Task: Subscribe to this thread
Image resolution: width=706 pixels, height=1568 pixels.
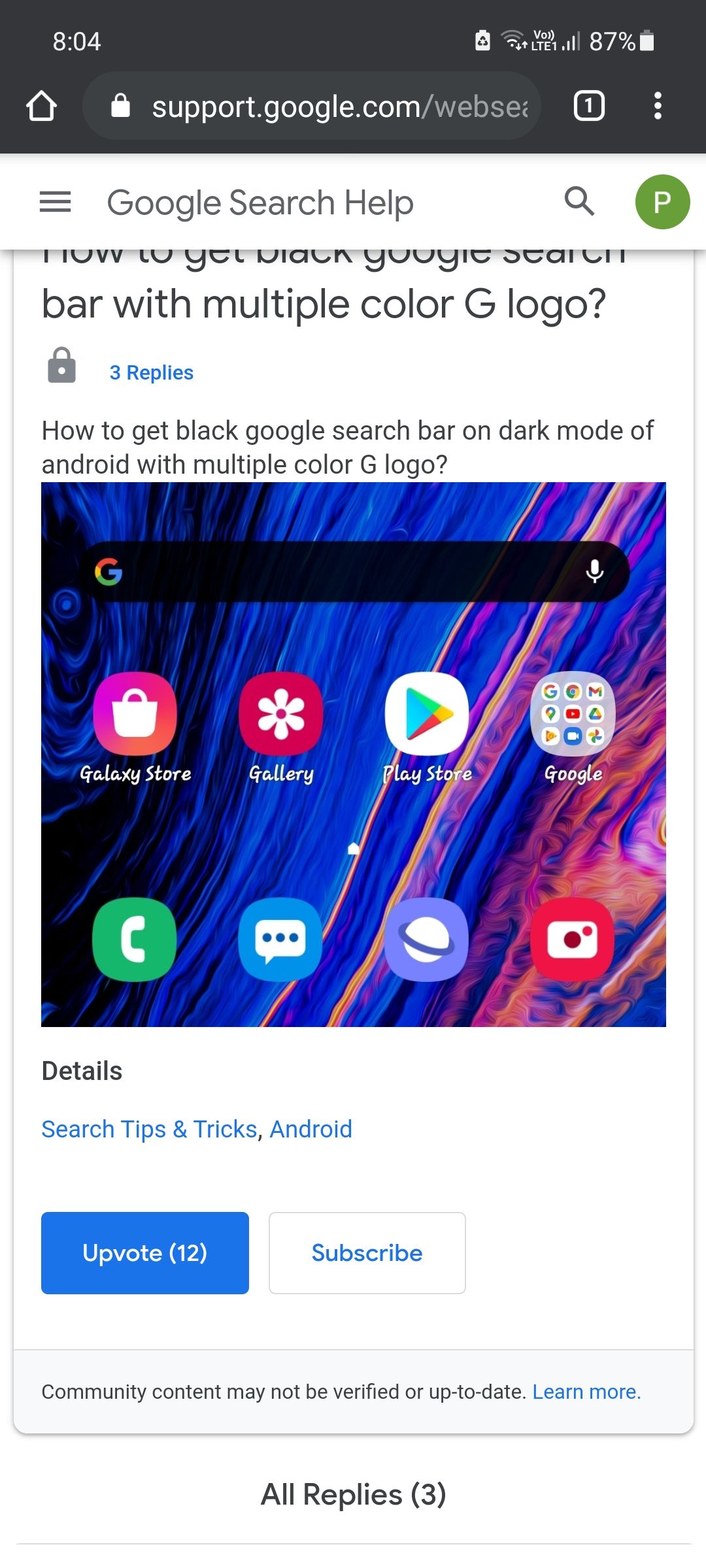Action: [x=367, y=1252]
